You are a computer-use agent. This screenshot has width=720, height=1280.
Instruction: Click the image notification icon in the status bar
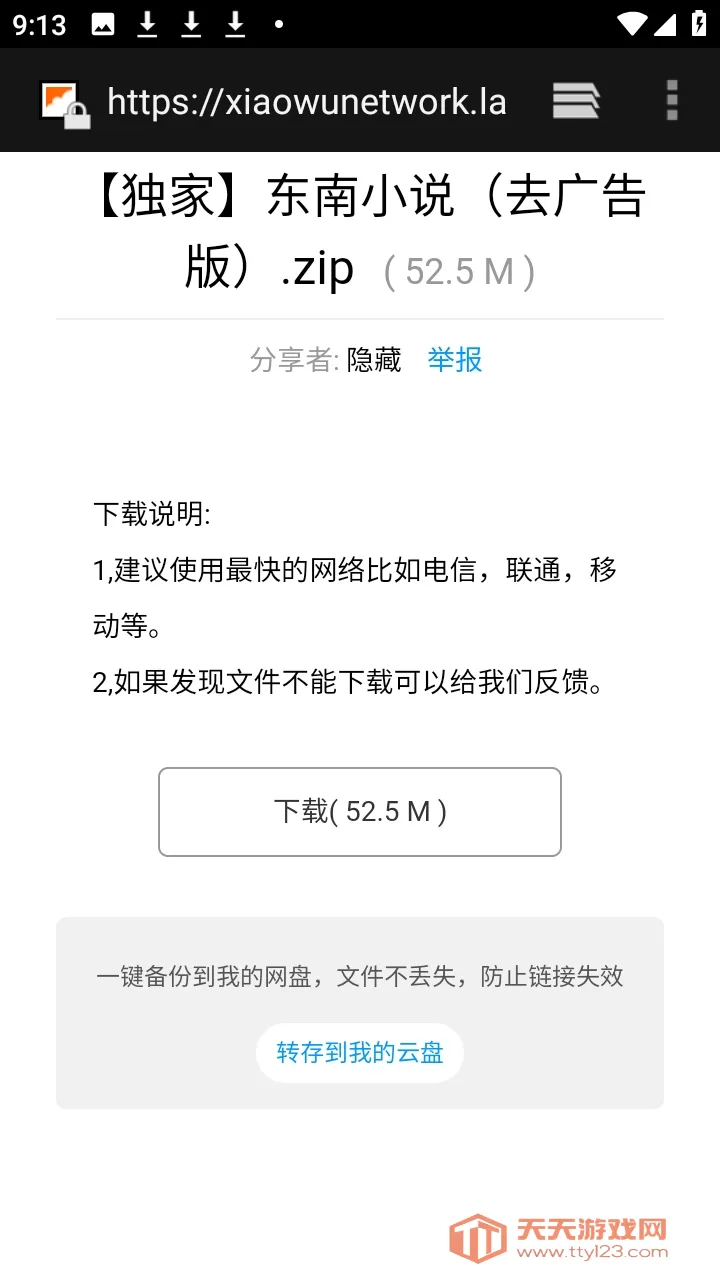coord(103,21)
